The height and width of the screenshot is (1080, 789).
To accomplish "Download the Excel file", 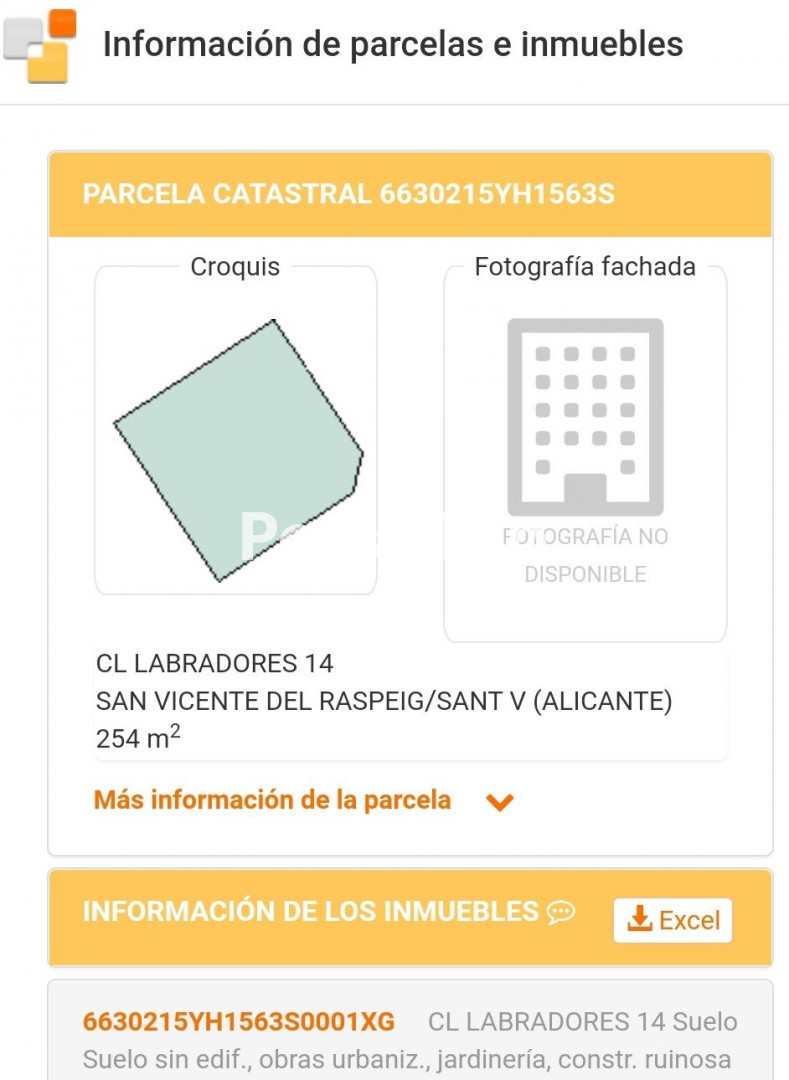I will pyautogui.click(x=672, y=920).
